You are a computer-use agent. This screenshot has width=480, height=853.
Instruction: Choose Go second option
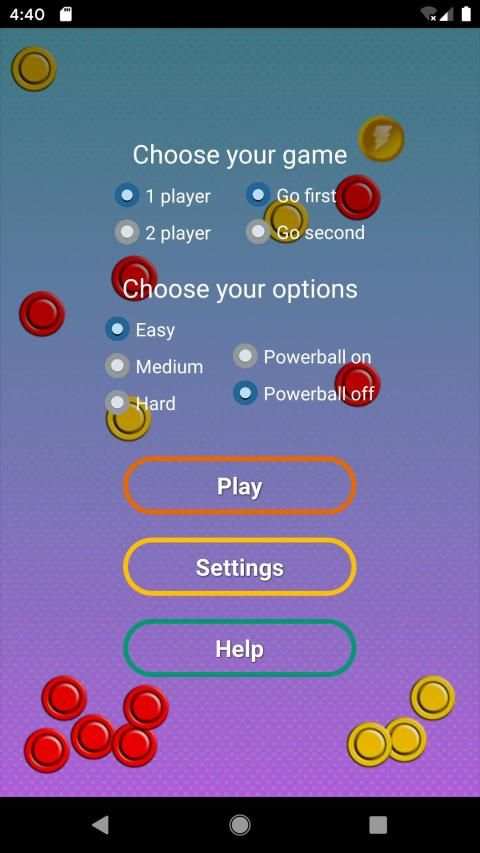click(305, 232)
